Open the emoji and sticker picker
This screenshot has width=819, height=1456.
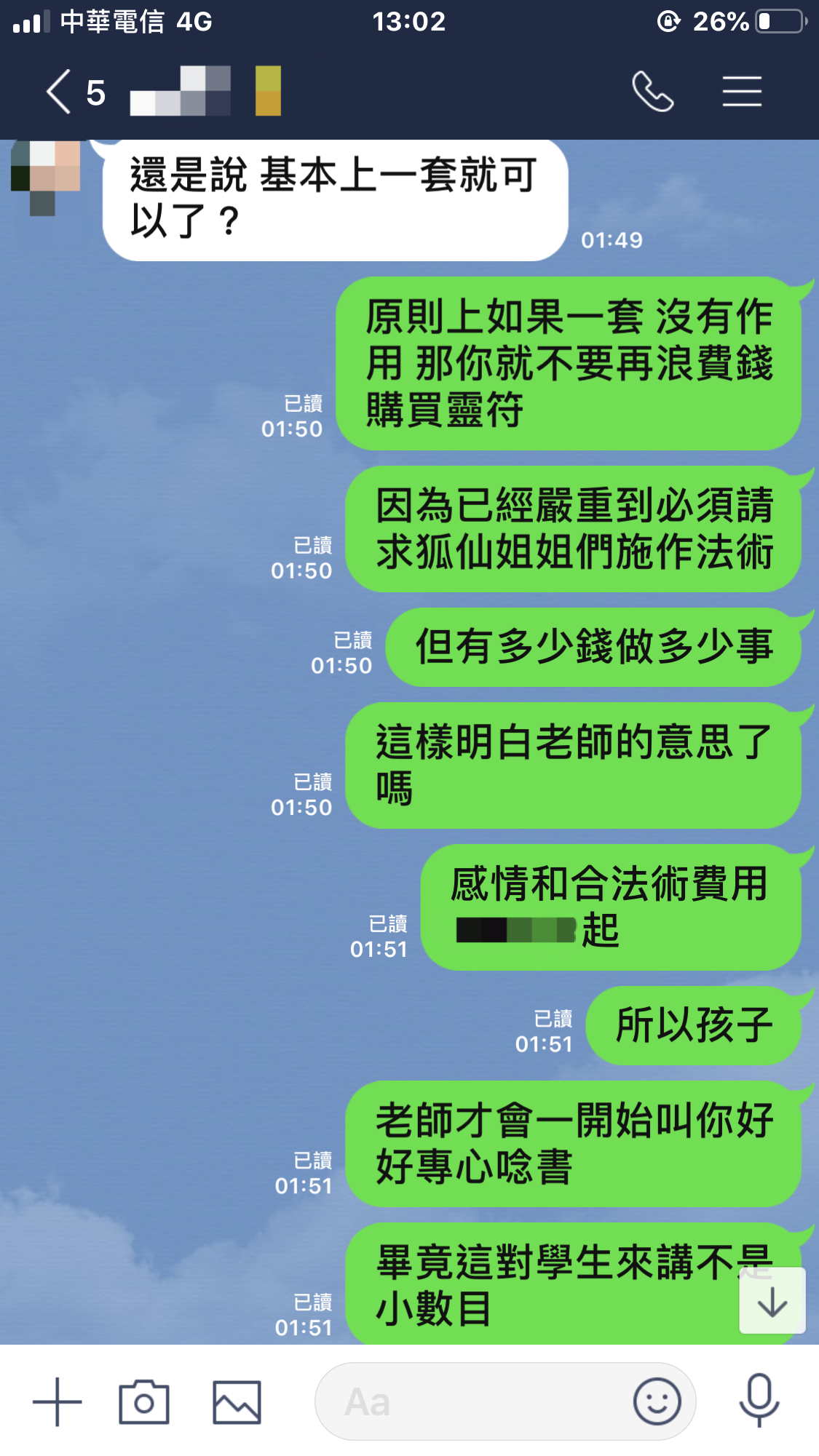(x=657, y=1401)
